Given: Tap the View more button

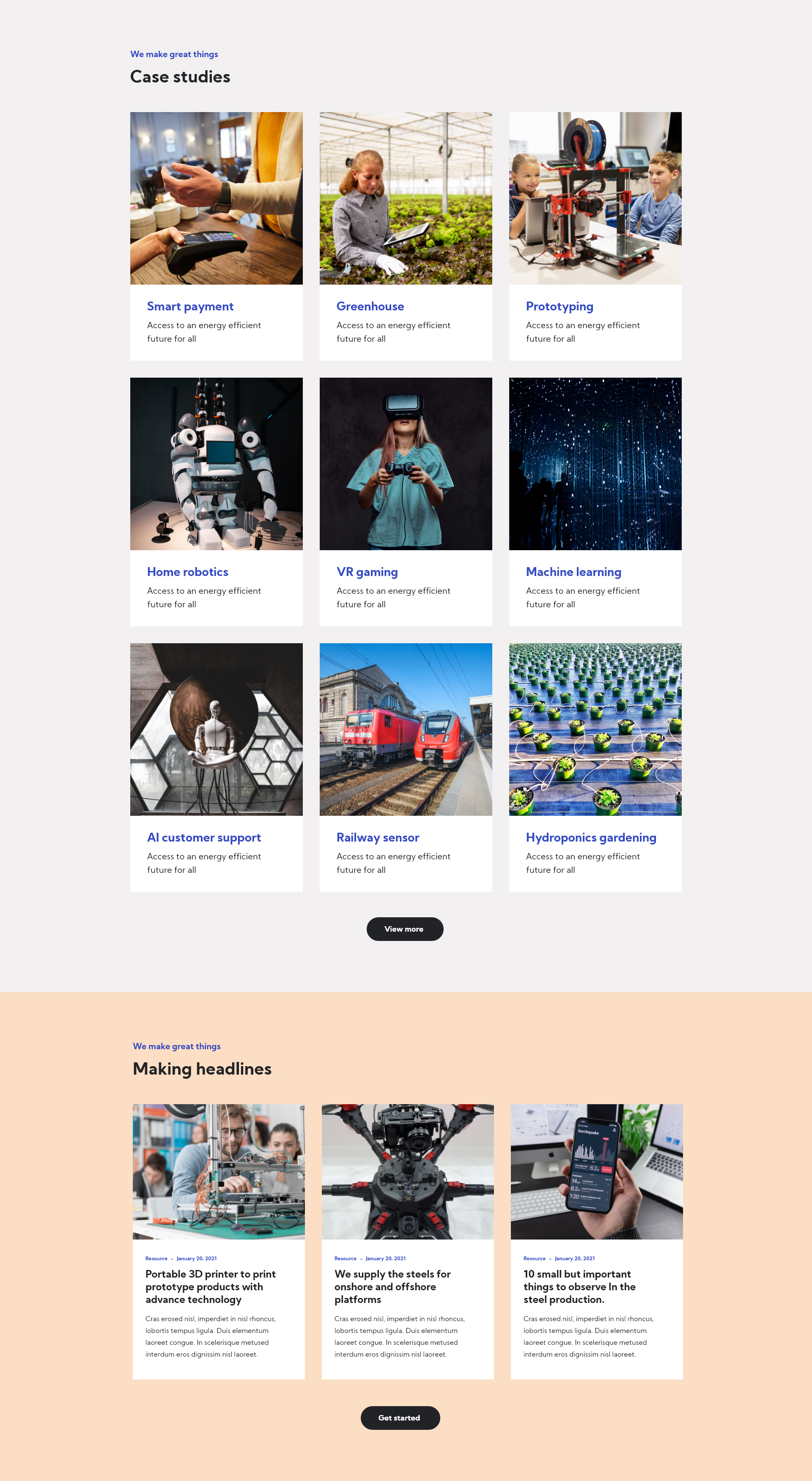Looking at the screenshot, I should click(404, 929).
